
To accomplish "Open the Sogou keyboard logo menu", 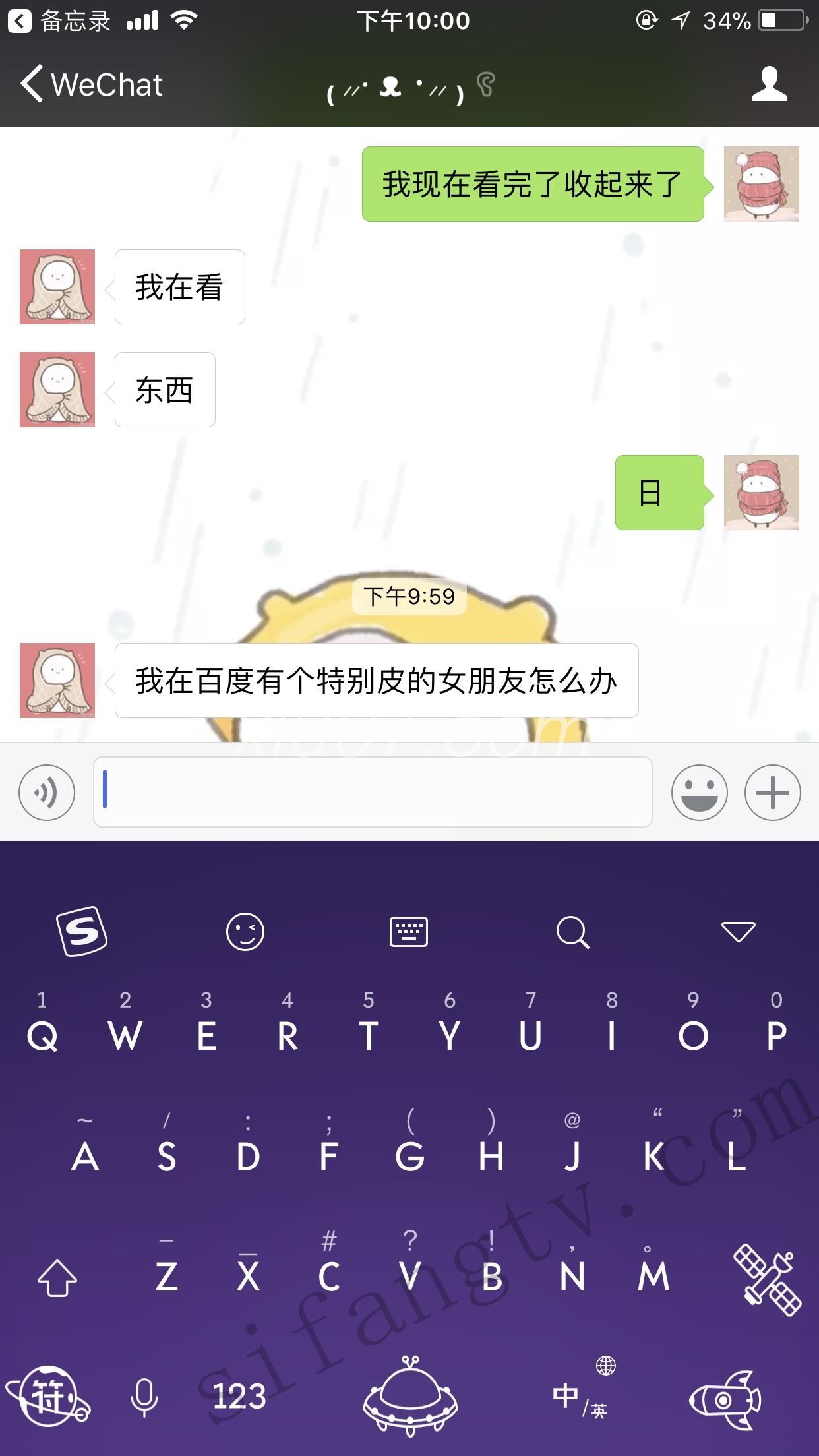I will [x=82, y=931].
